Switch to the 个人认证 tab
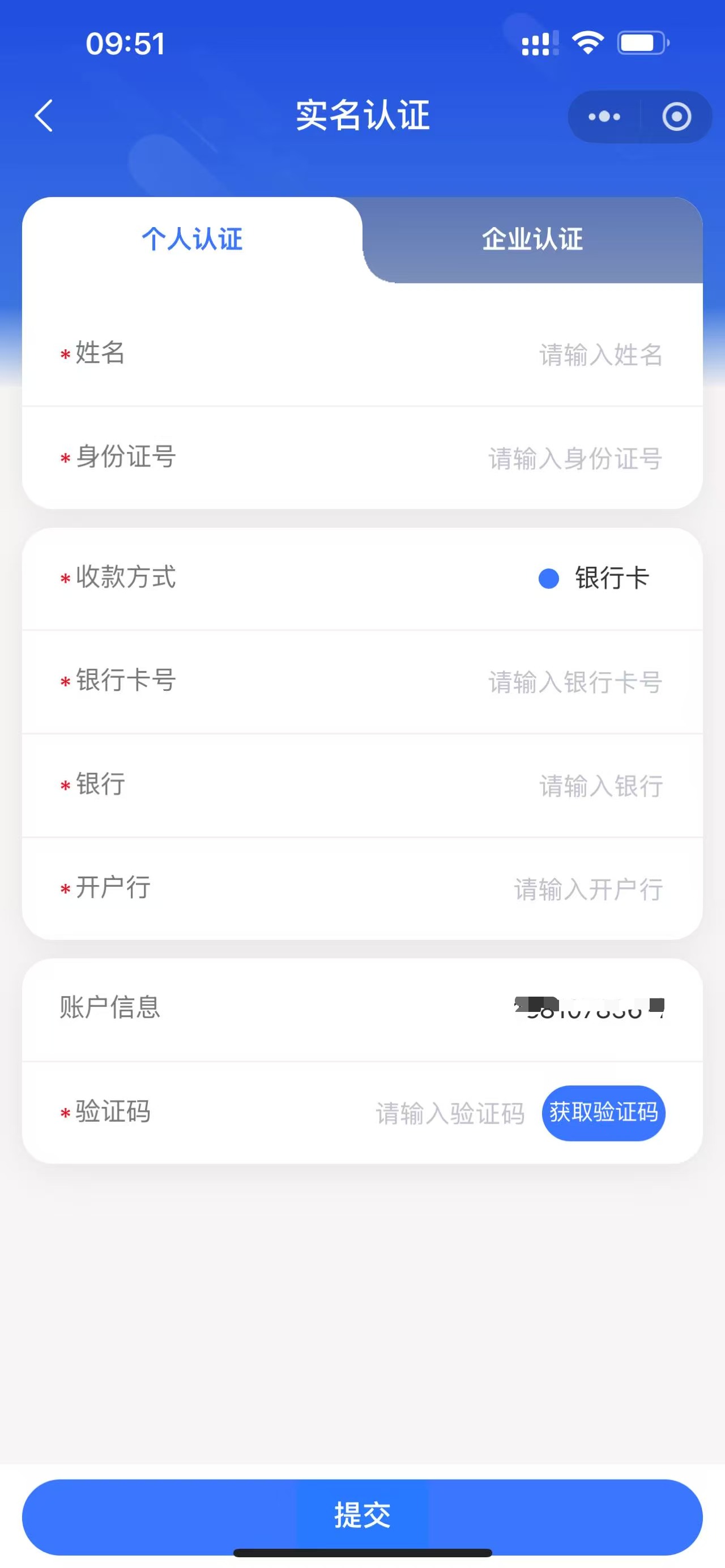This screenshot has height=1568, width=725. (x=193, y=239)
